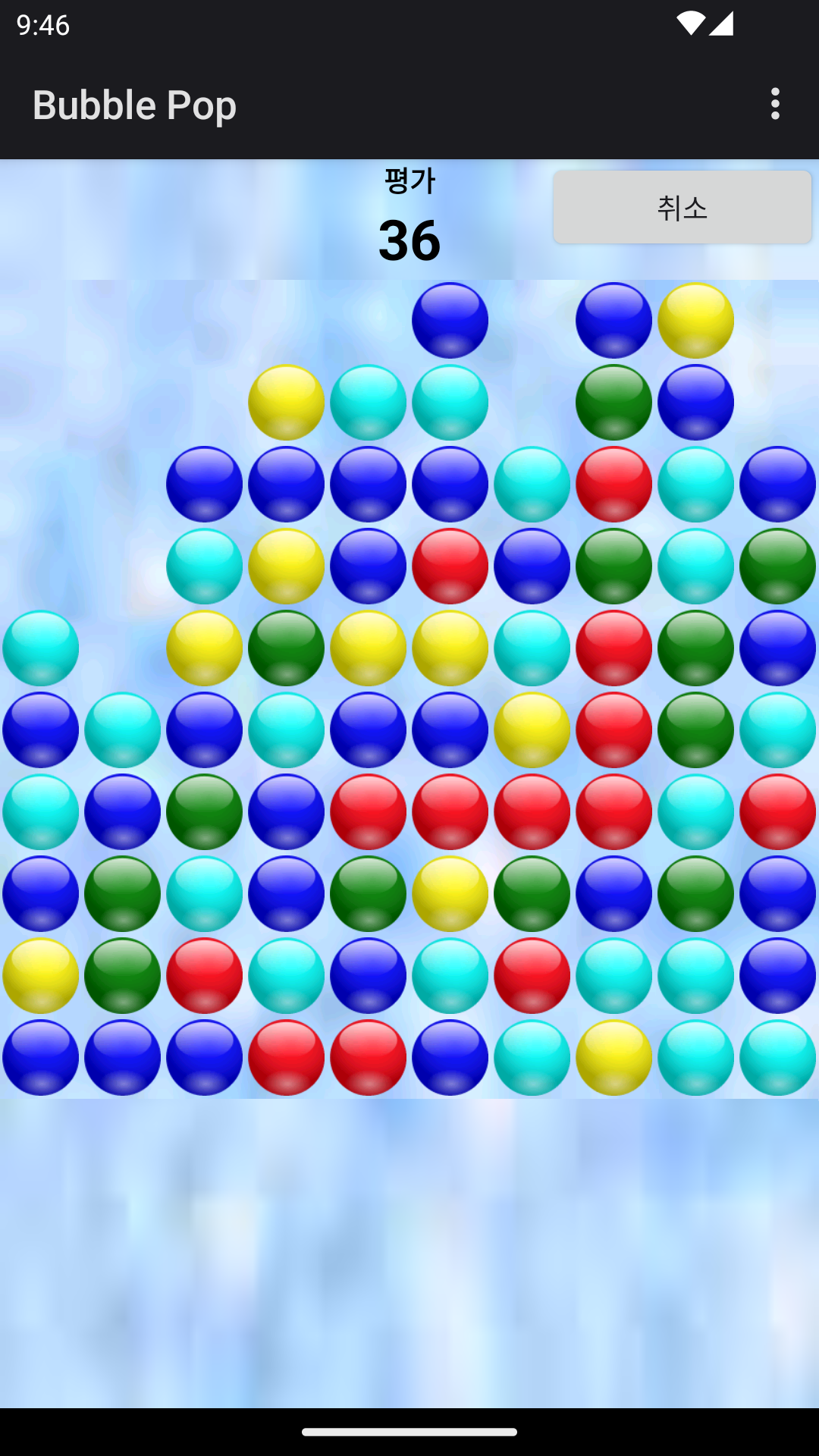Tap the 취소 undo button
Viewport: 819px width, 1456px height.
[x=682, y=207]
